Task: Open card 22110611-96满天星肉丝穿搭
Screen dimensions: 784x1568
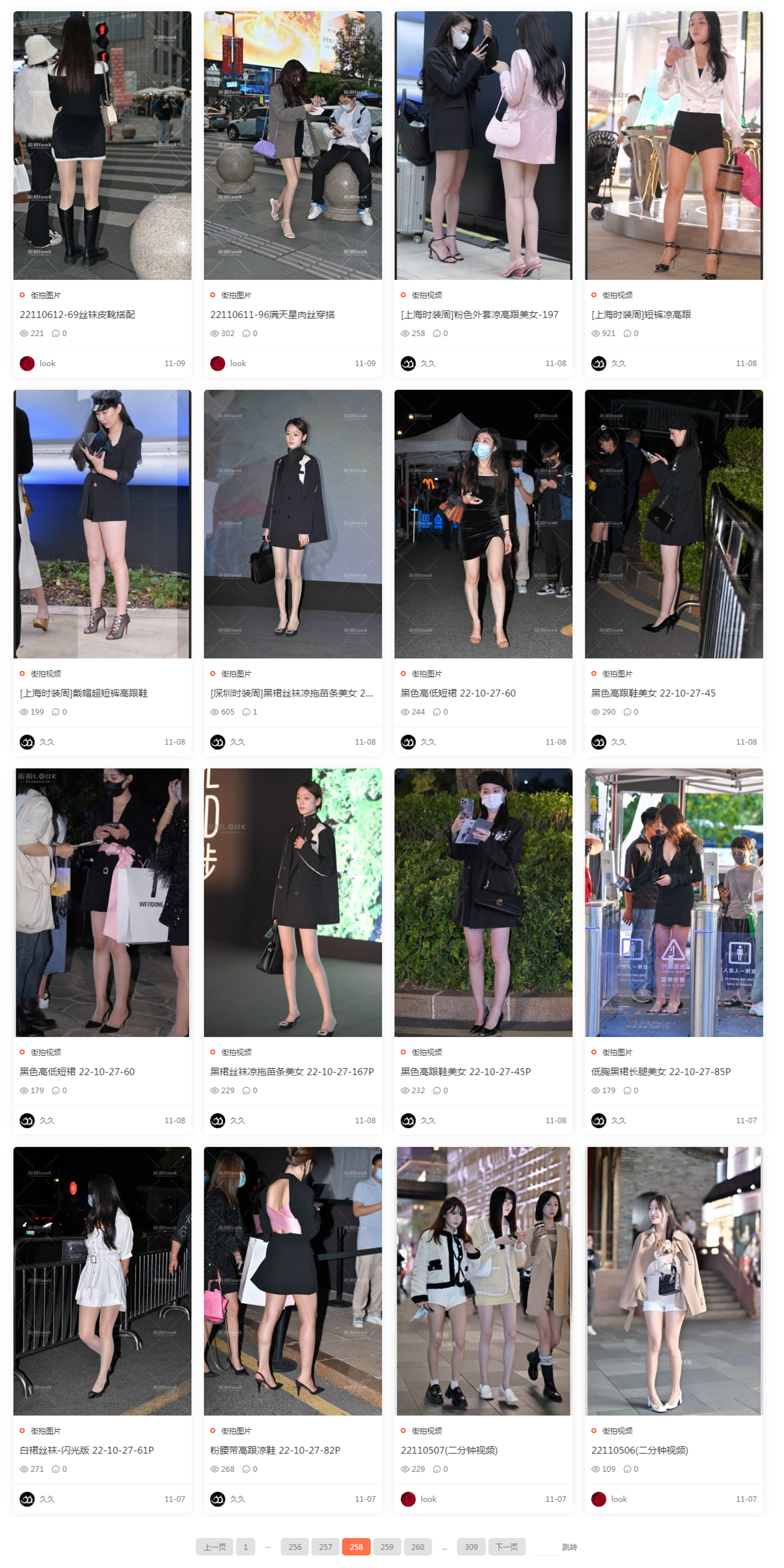Action: pyautogui.click(x=272, y=314)
